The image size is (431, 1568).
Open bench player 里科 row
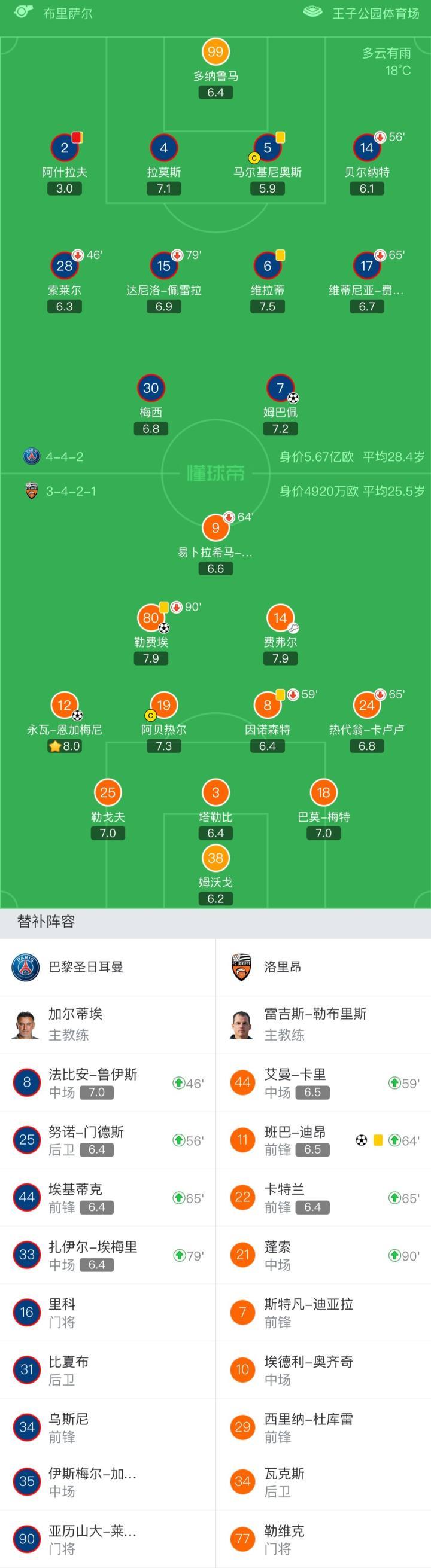107,1312
